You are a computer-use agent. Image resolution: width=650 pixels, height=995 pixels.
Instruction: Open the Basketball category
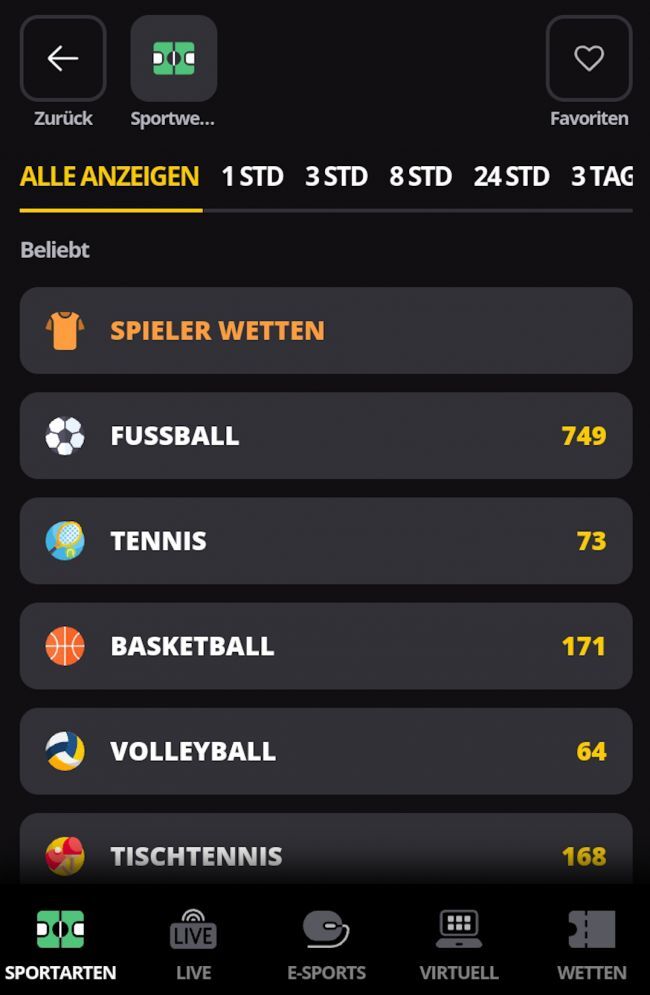click(325, 646)
